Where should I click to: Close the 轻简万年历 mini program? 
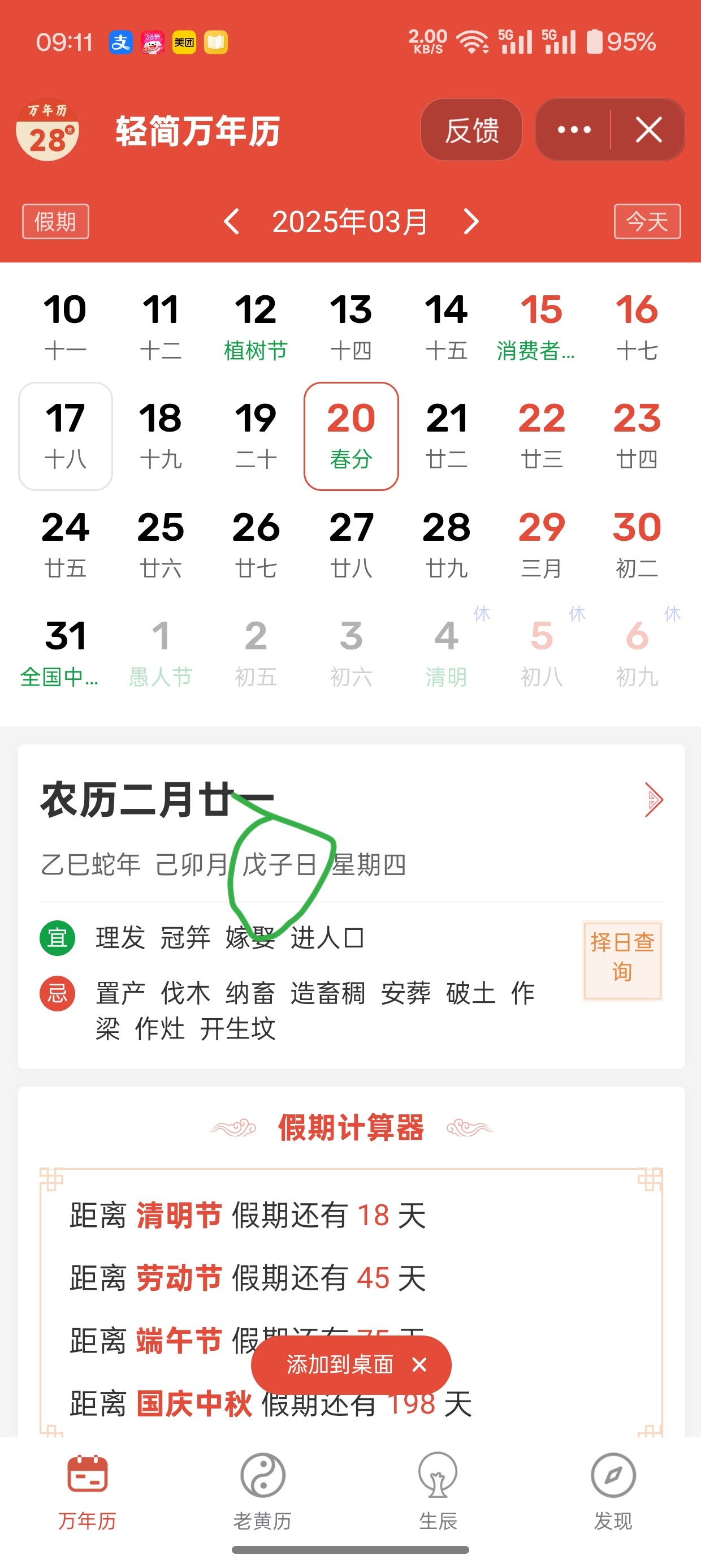coord(648,130)
